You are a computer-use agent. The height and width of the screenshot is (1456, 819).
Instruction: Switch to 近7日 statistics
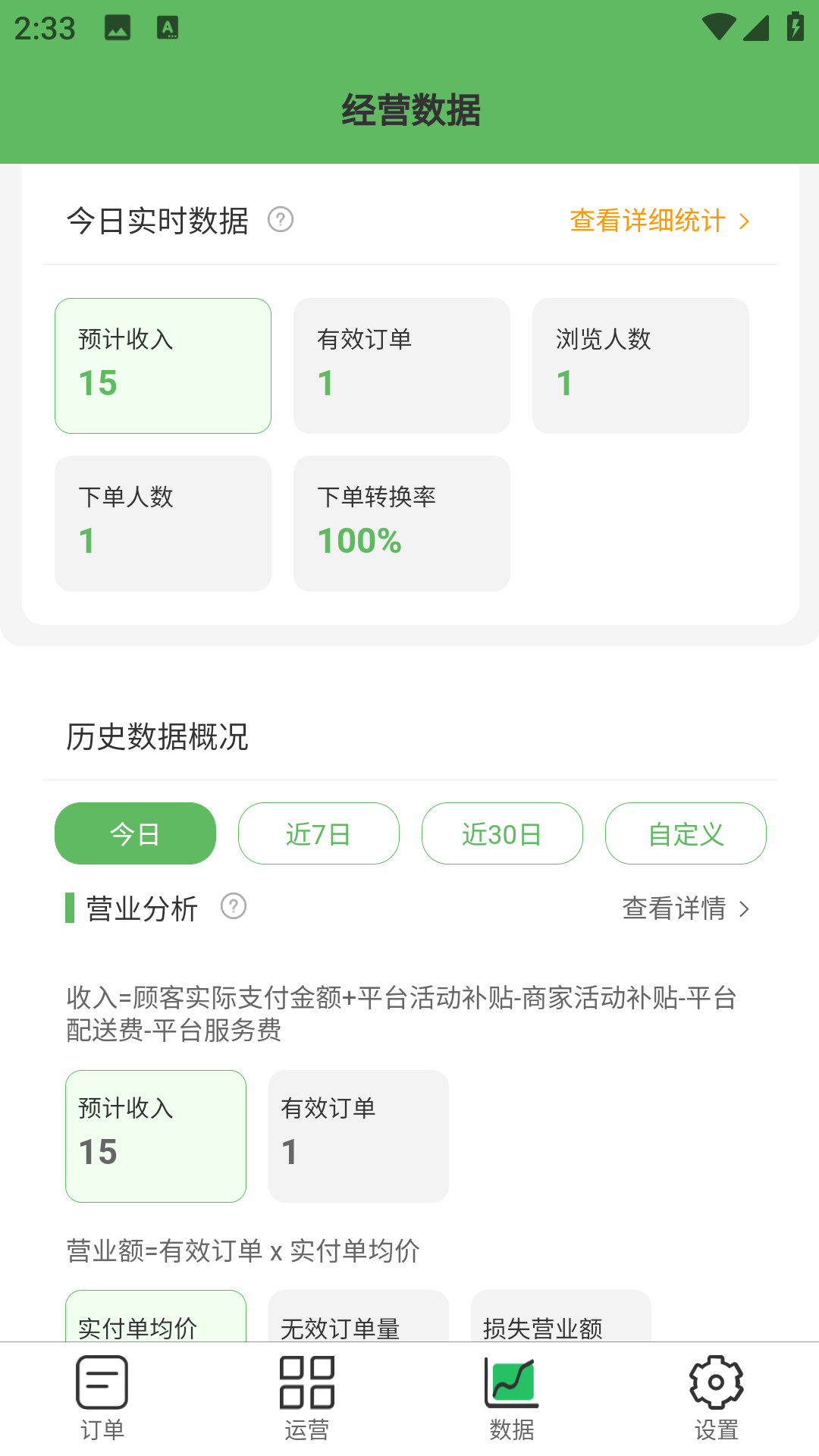(x=318, y=833)
